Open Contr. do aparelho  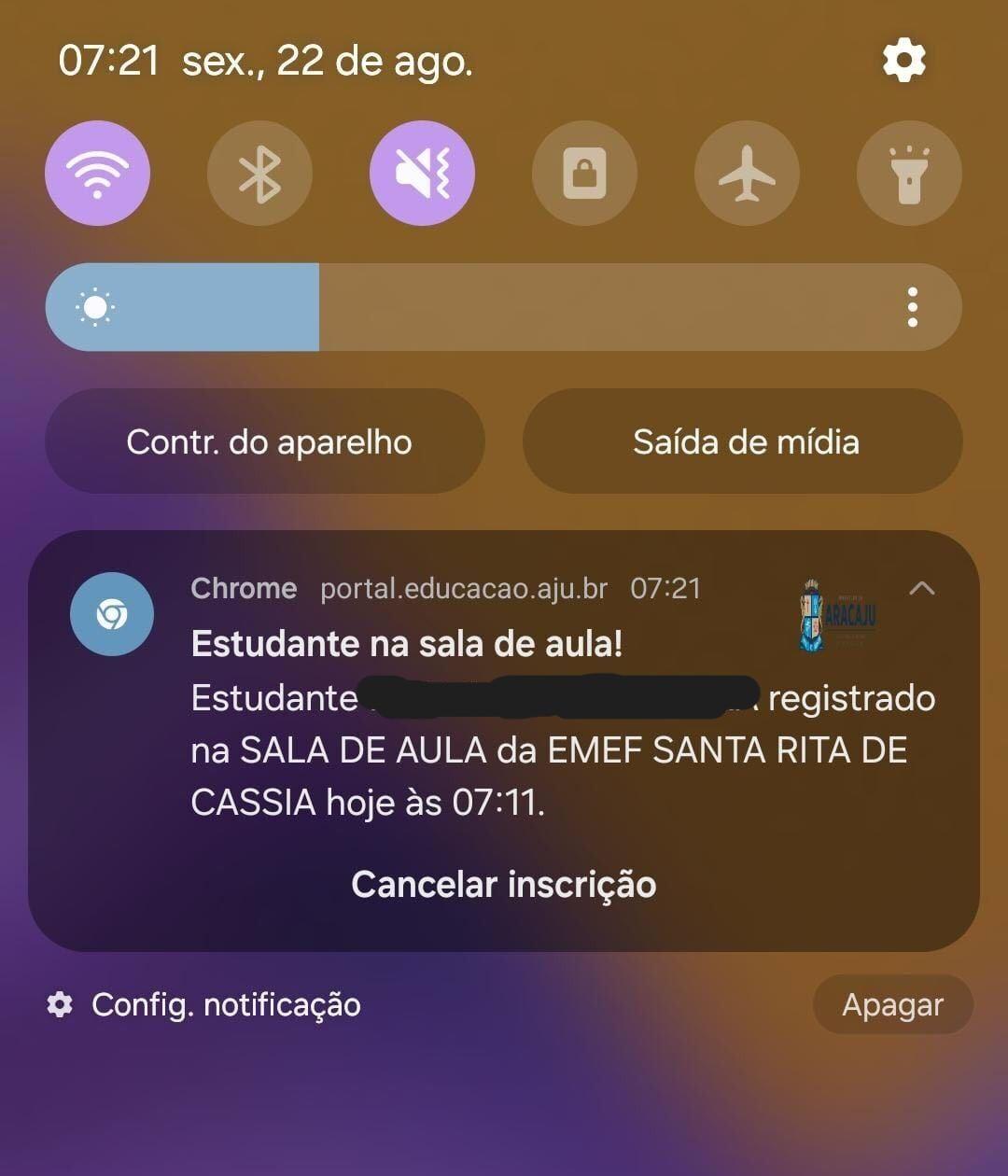(268, 441)
